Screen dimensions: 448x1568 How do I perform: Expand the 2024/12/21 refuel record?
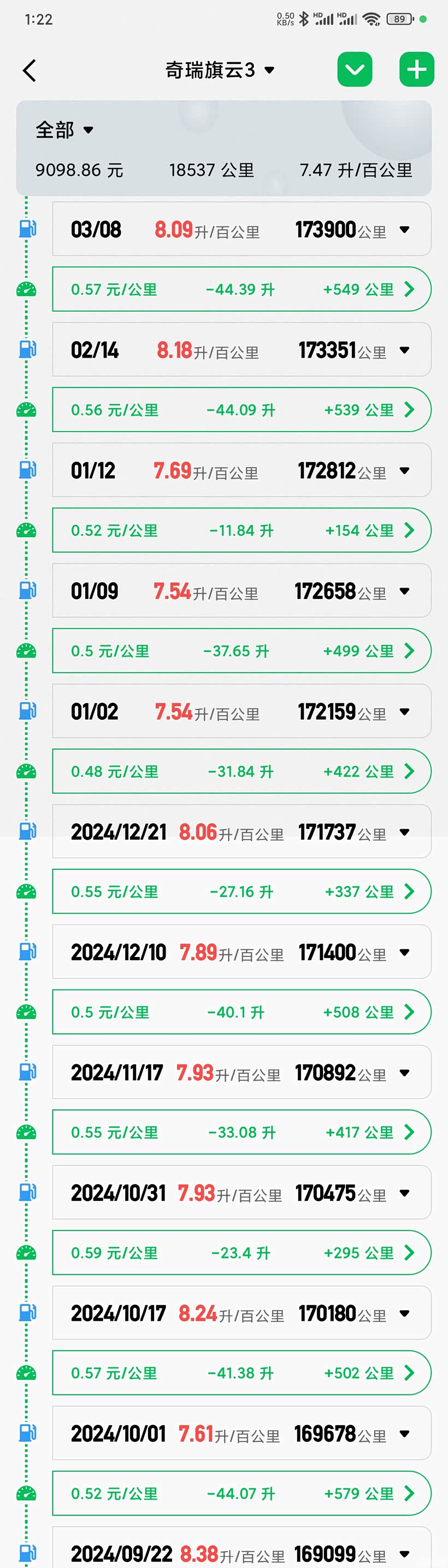coord(404,833)
